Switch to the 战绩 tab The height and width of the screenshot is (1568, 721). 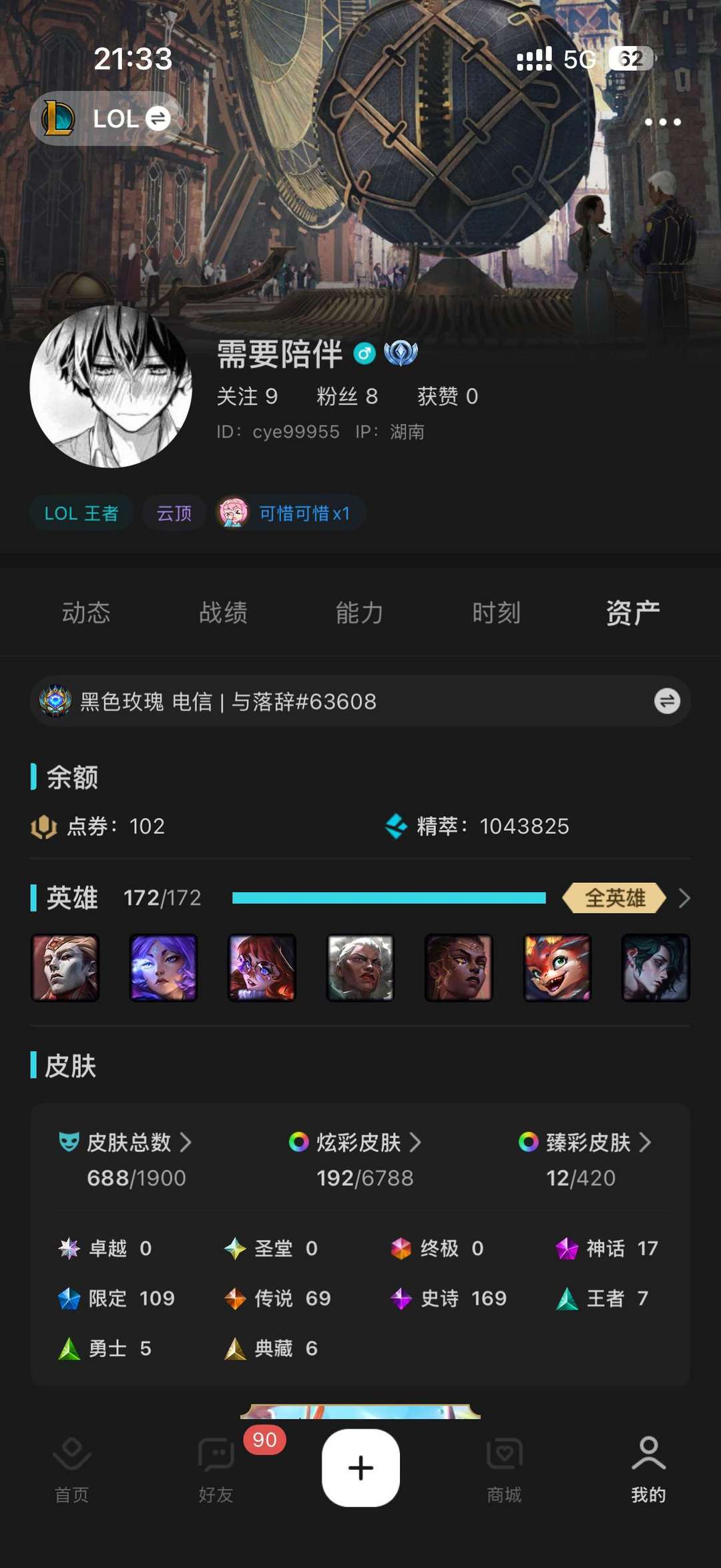(223, 612)
